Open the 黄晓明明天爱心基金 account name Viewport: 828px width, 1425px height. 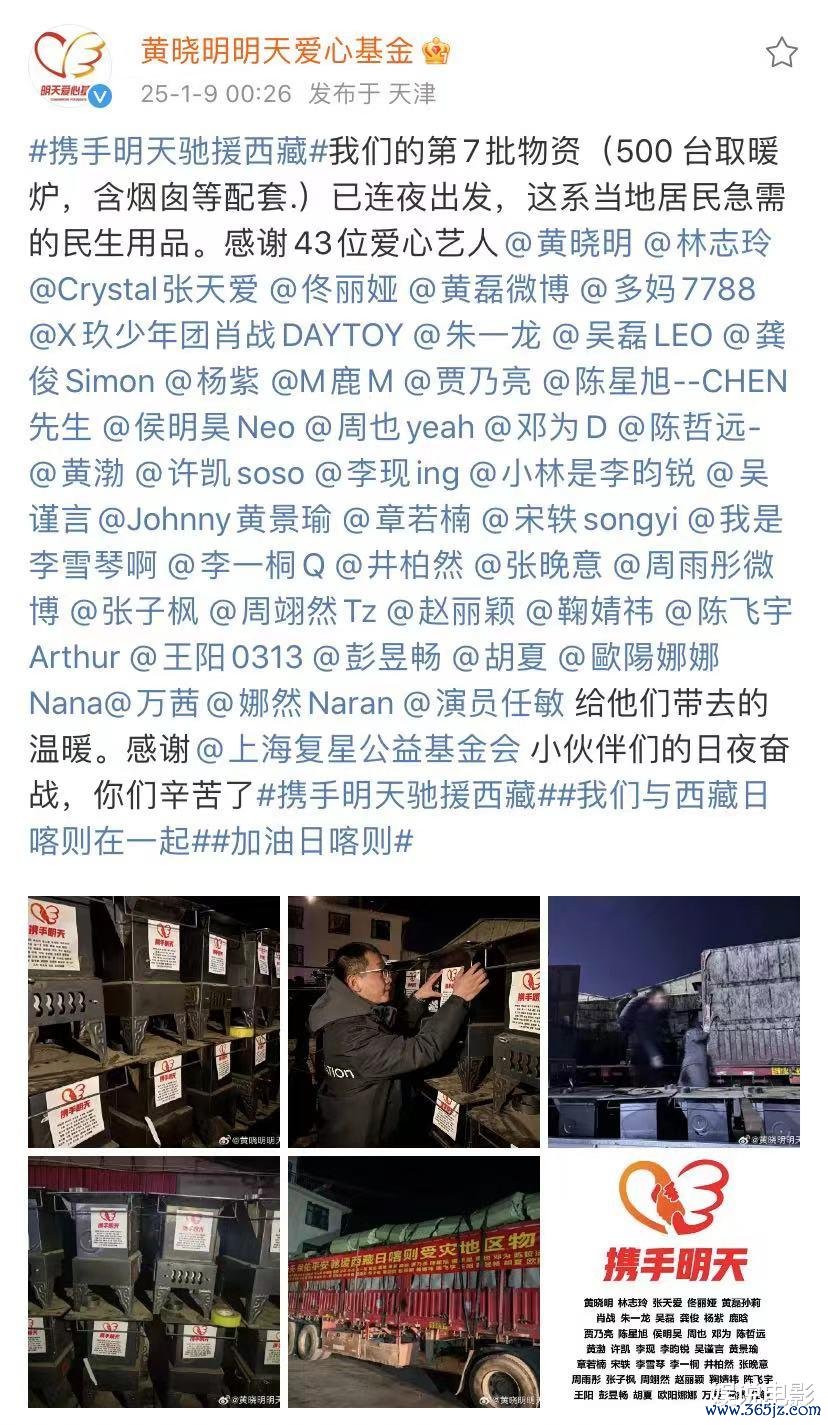click(x=277, y=49)
